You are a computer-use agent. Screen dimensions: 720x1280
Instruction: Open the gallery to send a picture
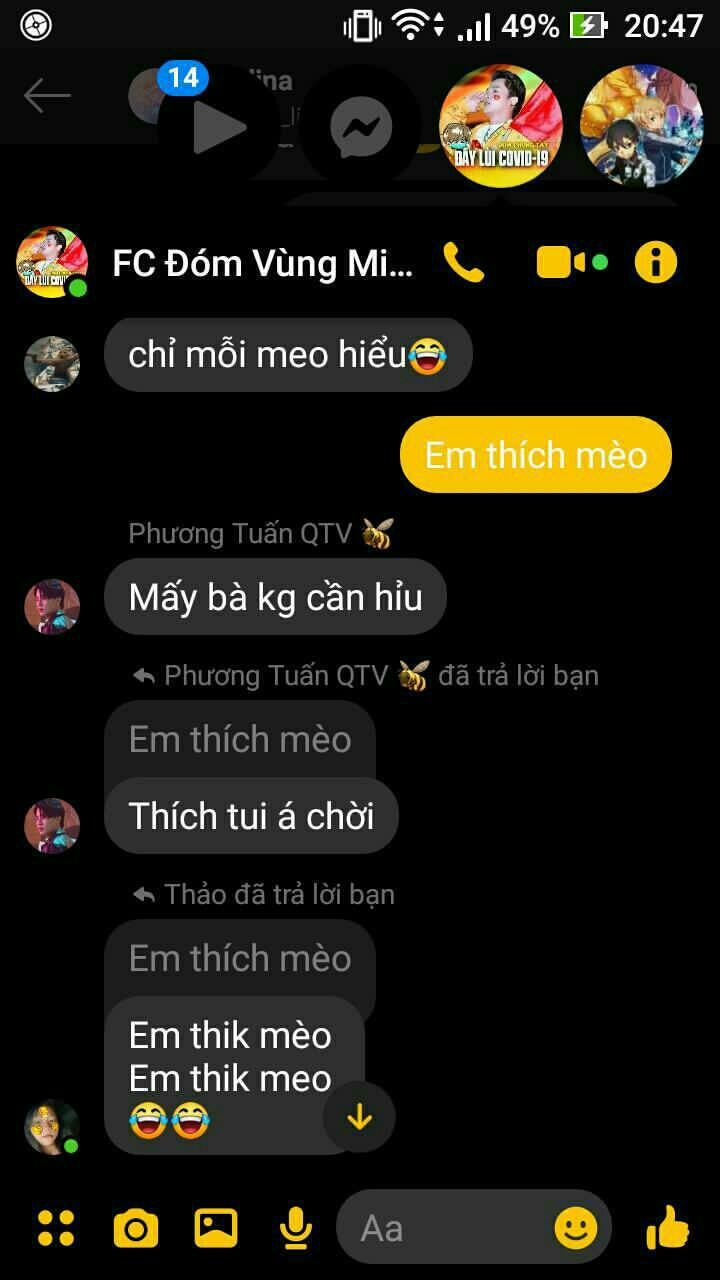click(216, 1227)
